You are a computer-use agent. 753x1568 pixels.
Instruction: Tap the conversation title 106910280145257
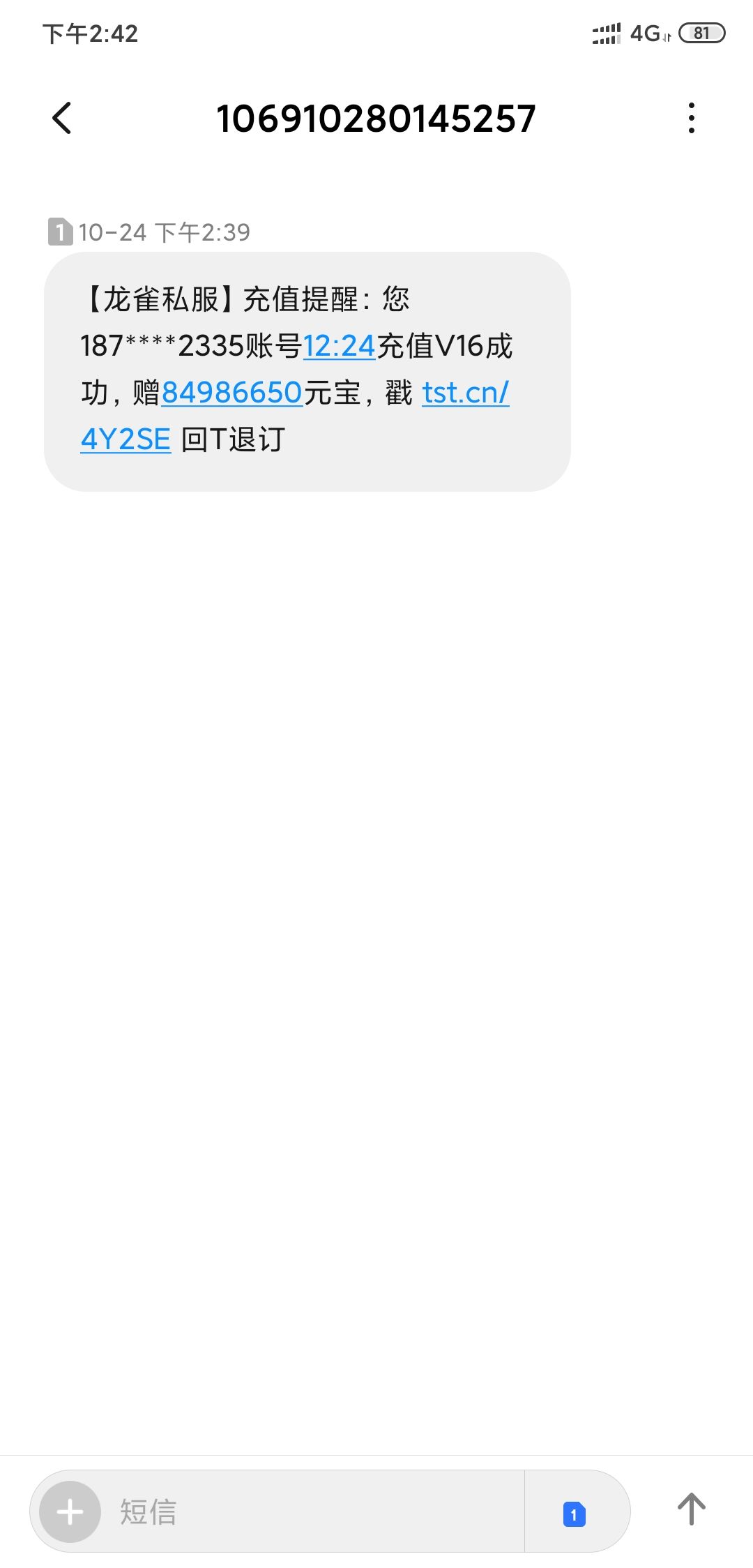376,119
